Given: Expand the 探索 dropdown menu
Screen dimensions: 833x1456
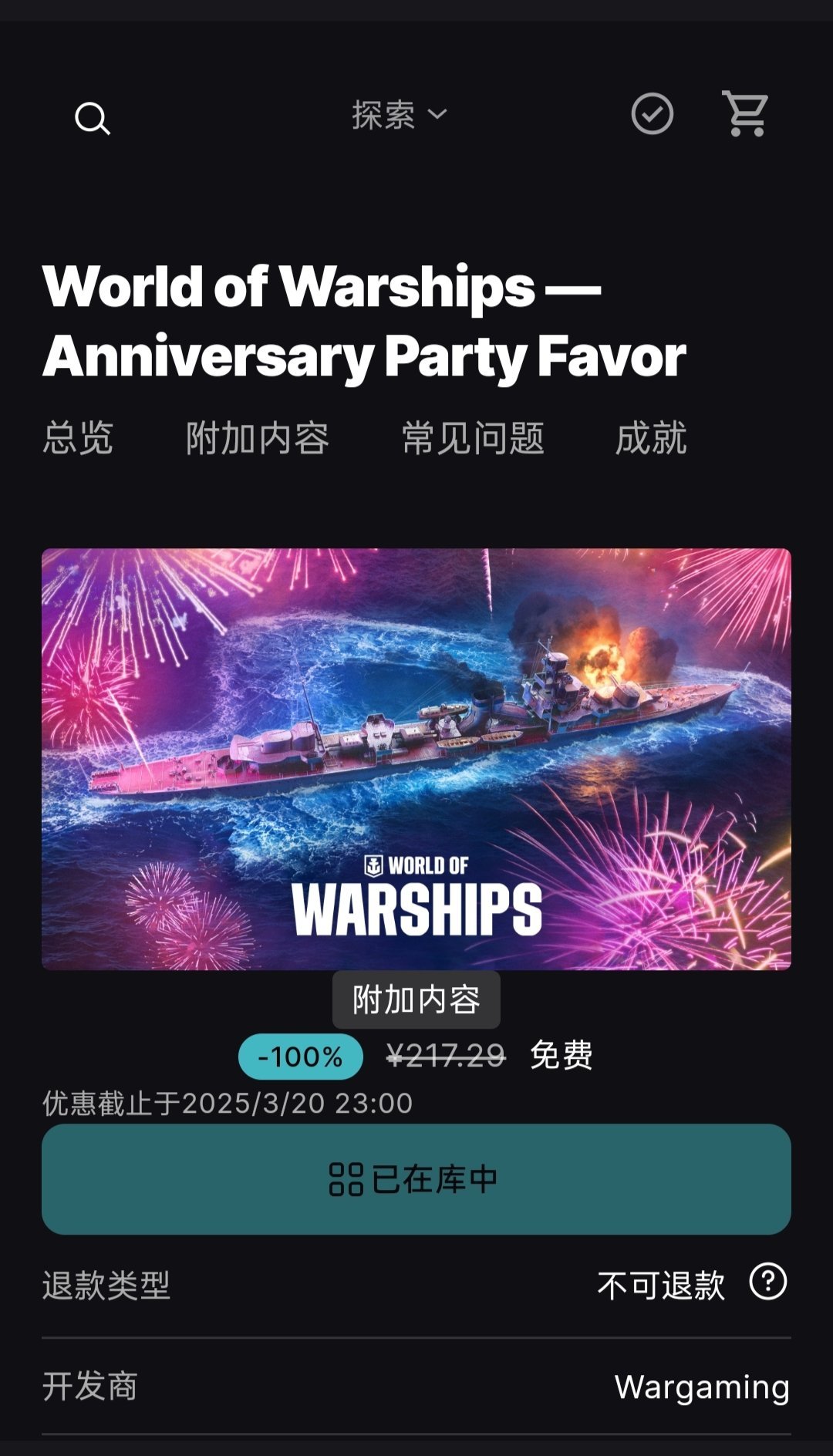Looking at the screenshot, I should click(400, 115).
